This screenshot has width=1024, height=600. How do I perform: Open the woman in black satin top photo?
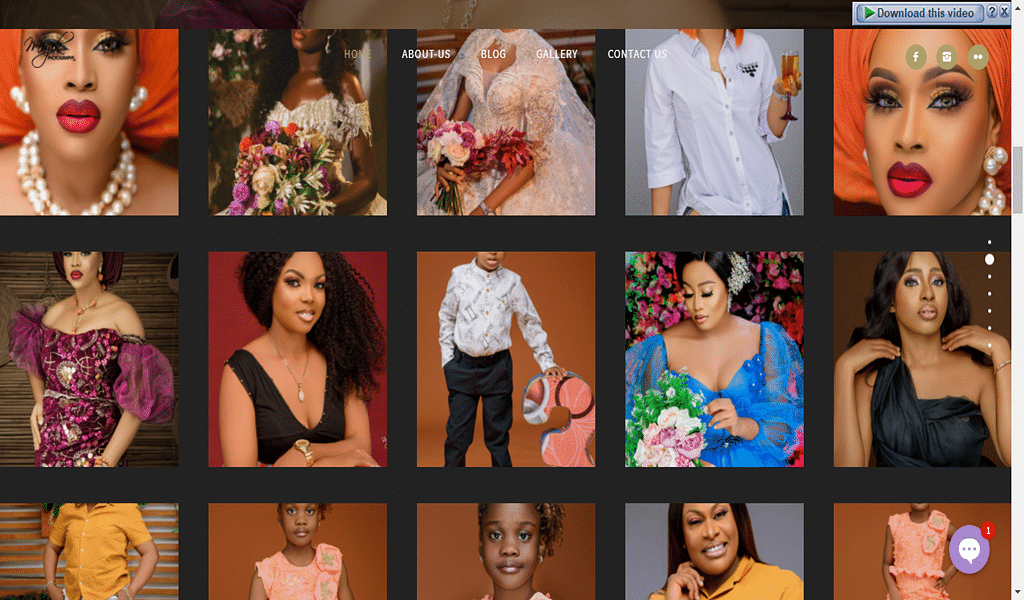tap(922, 359)
